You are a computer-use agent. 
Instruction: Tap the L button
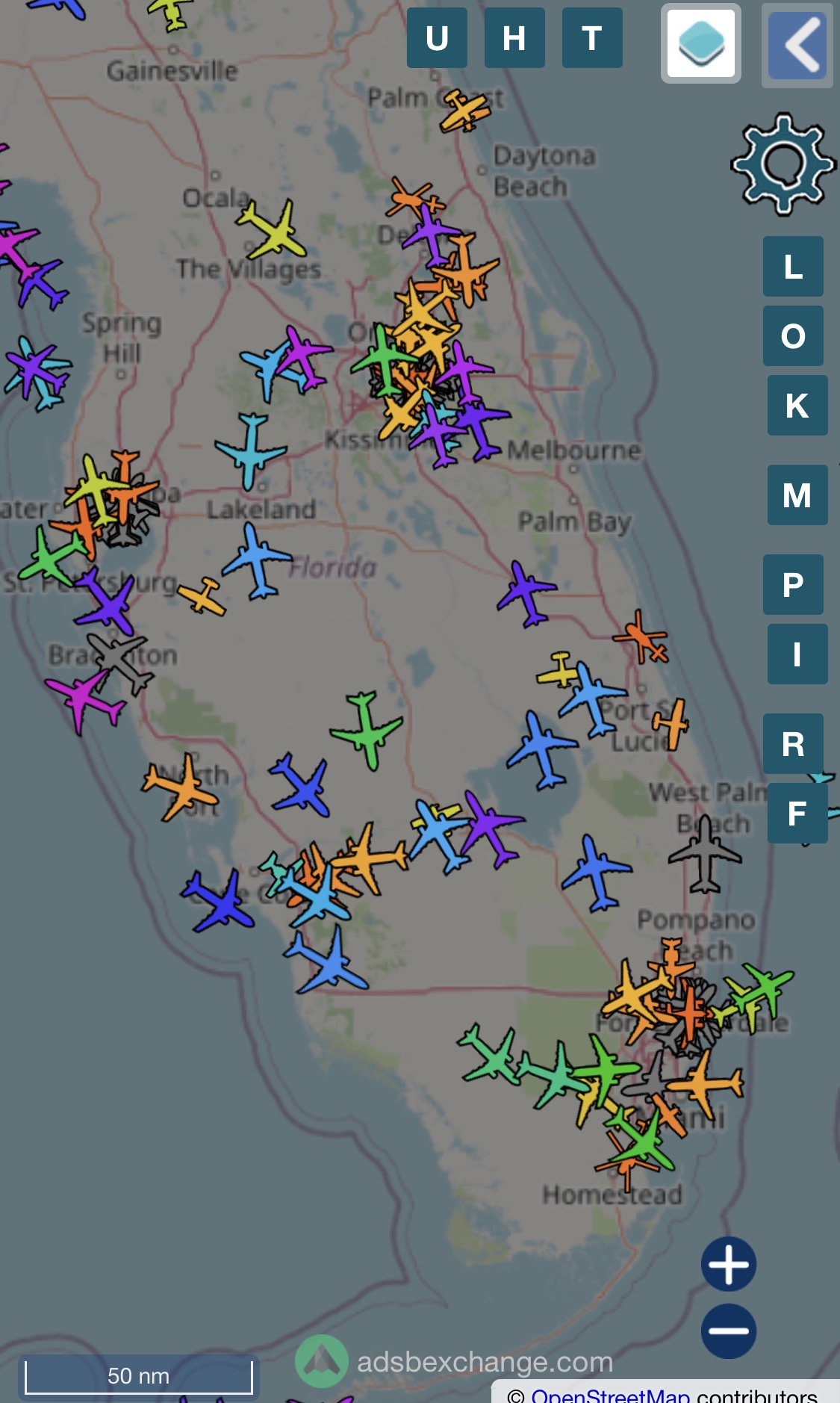(x=793, y=267)
